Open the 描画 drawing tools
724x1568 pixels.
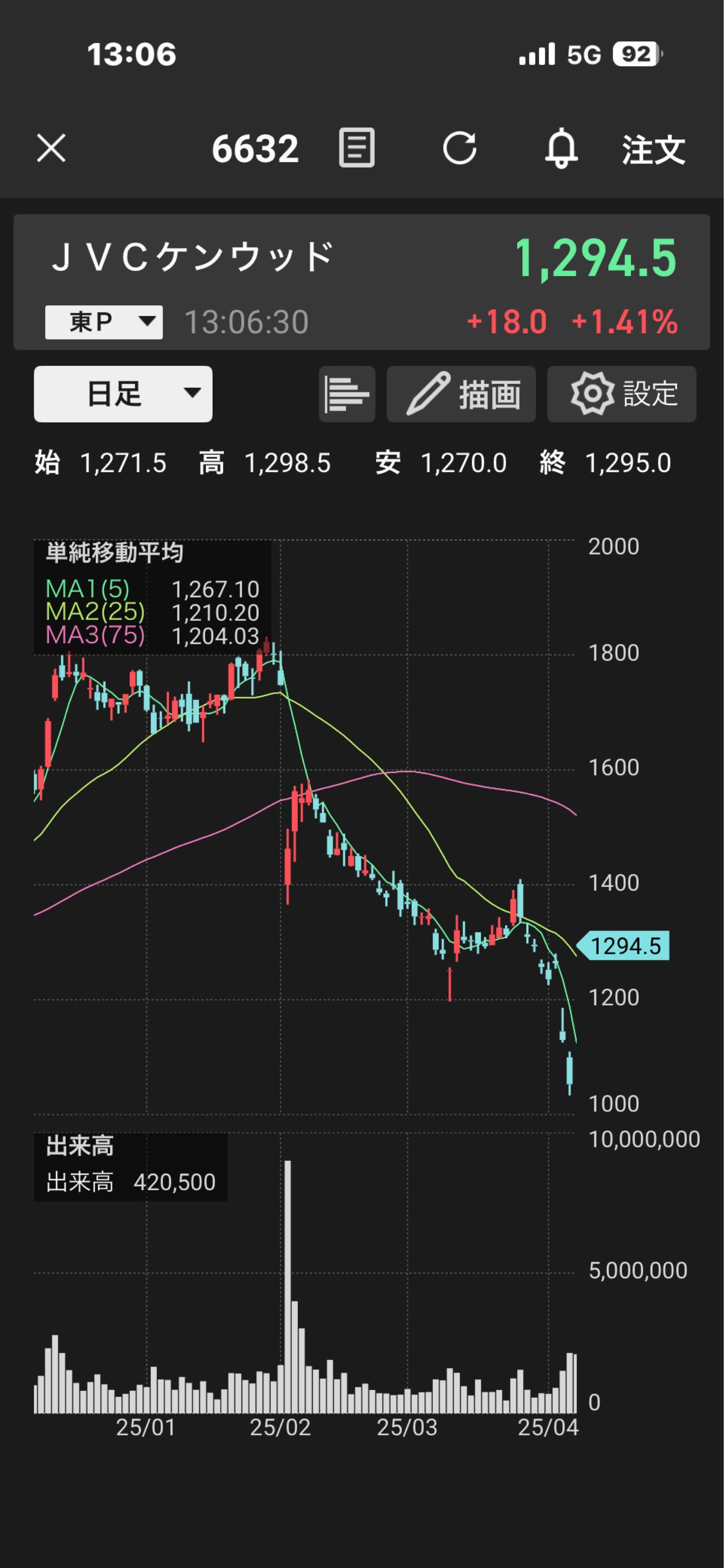pos(461,394)
